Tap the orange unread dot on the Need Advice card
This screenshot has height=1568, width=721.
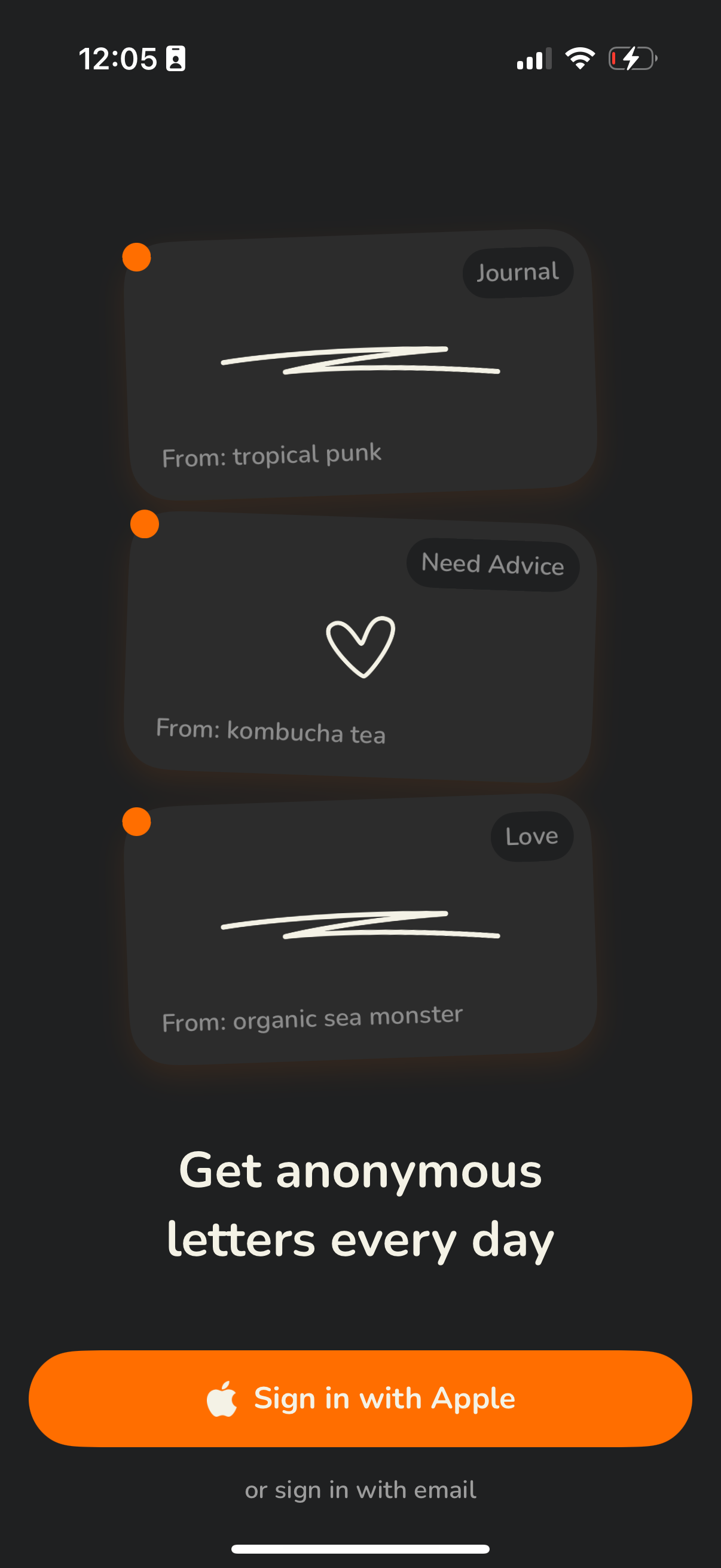click(x=144, y=524)
